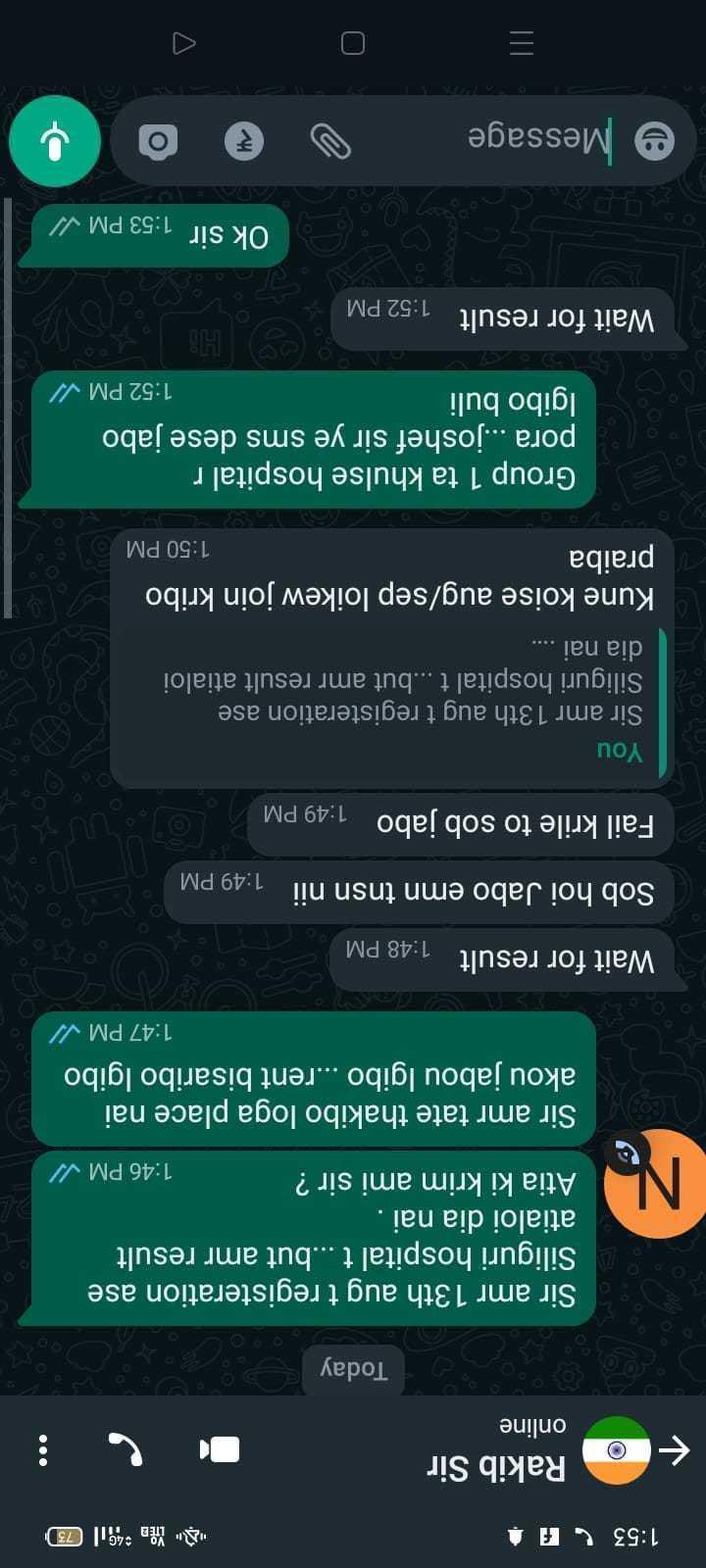Start a voice call with Rakib Sir

tap(126, 1449)
